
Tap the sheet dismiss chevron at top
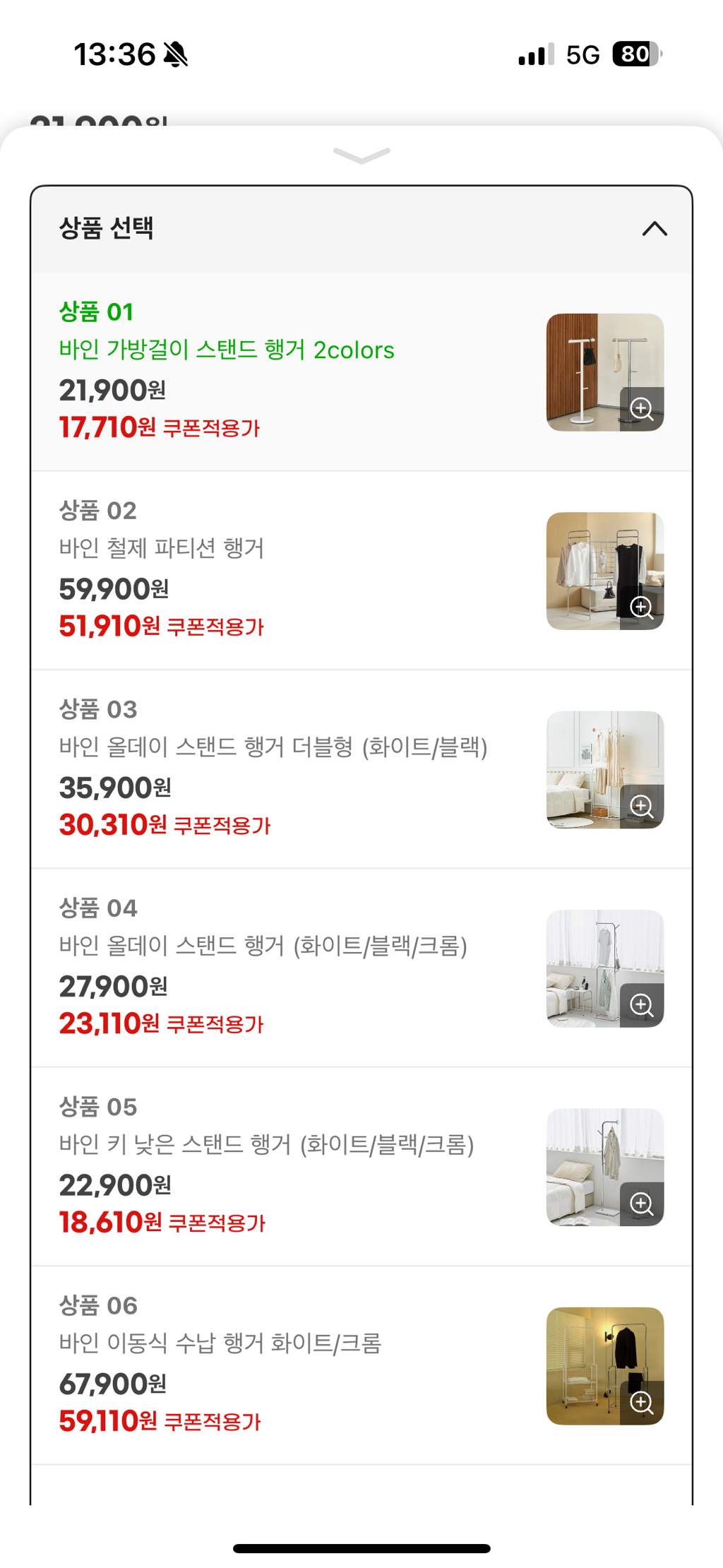click(x=361, y=155)
